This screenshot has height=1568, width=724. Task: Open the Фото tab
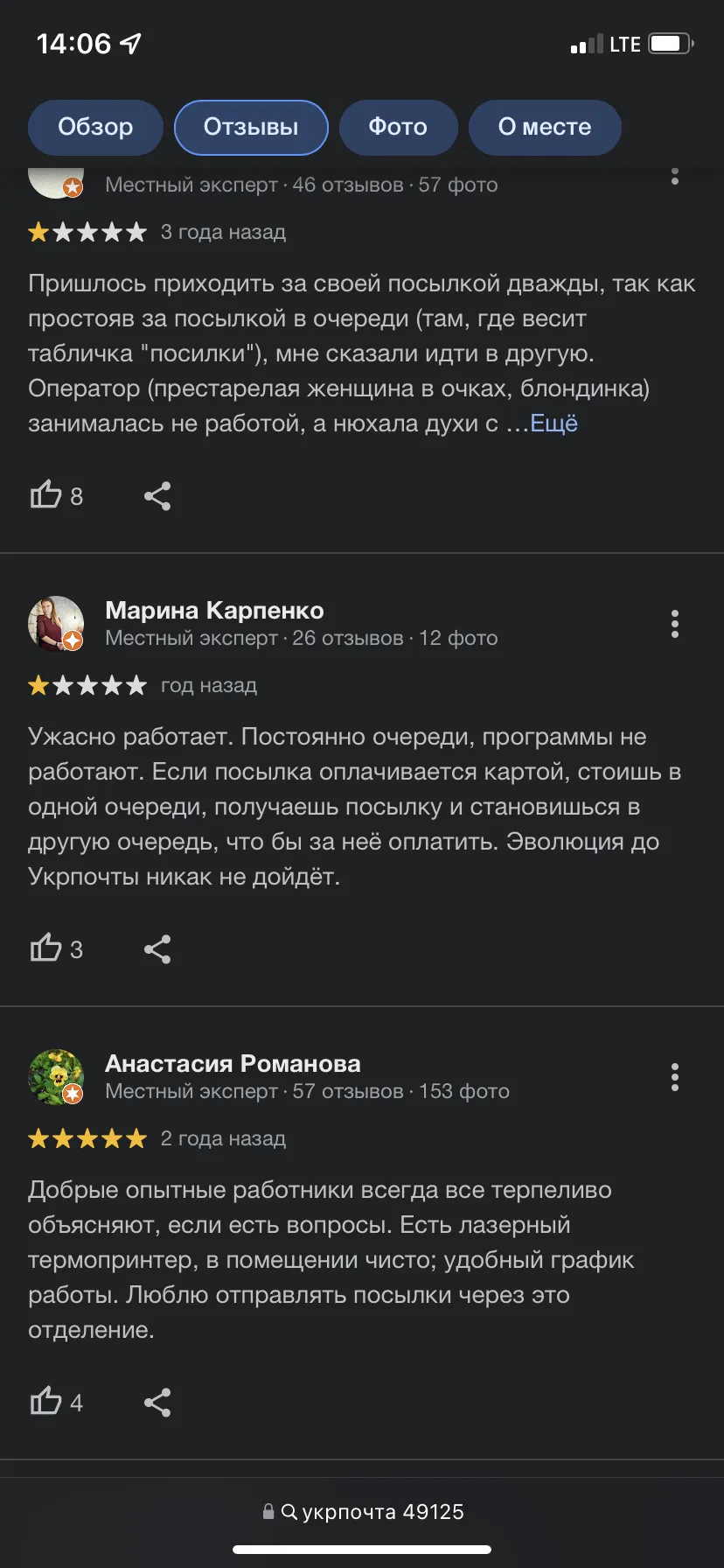click(x=398, y=128)
